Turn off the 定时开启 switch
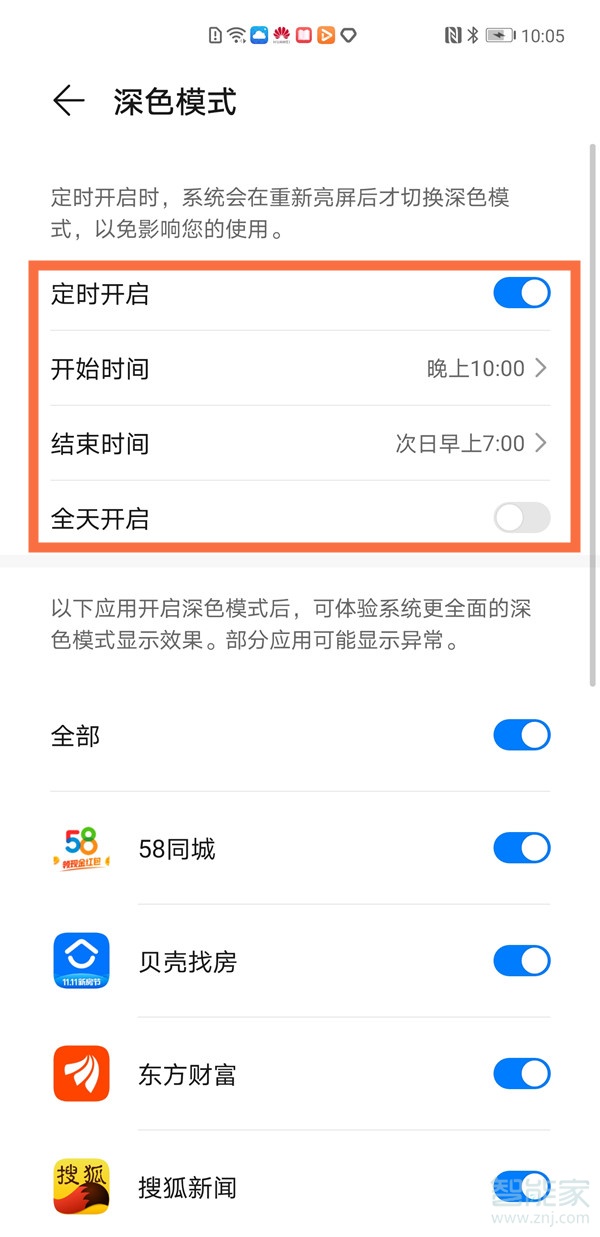 (521, 293)
